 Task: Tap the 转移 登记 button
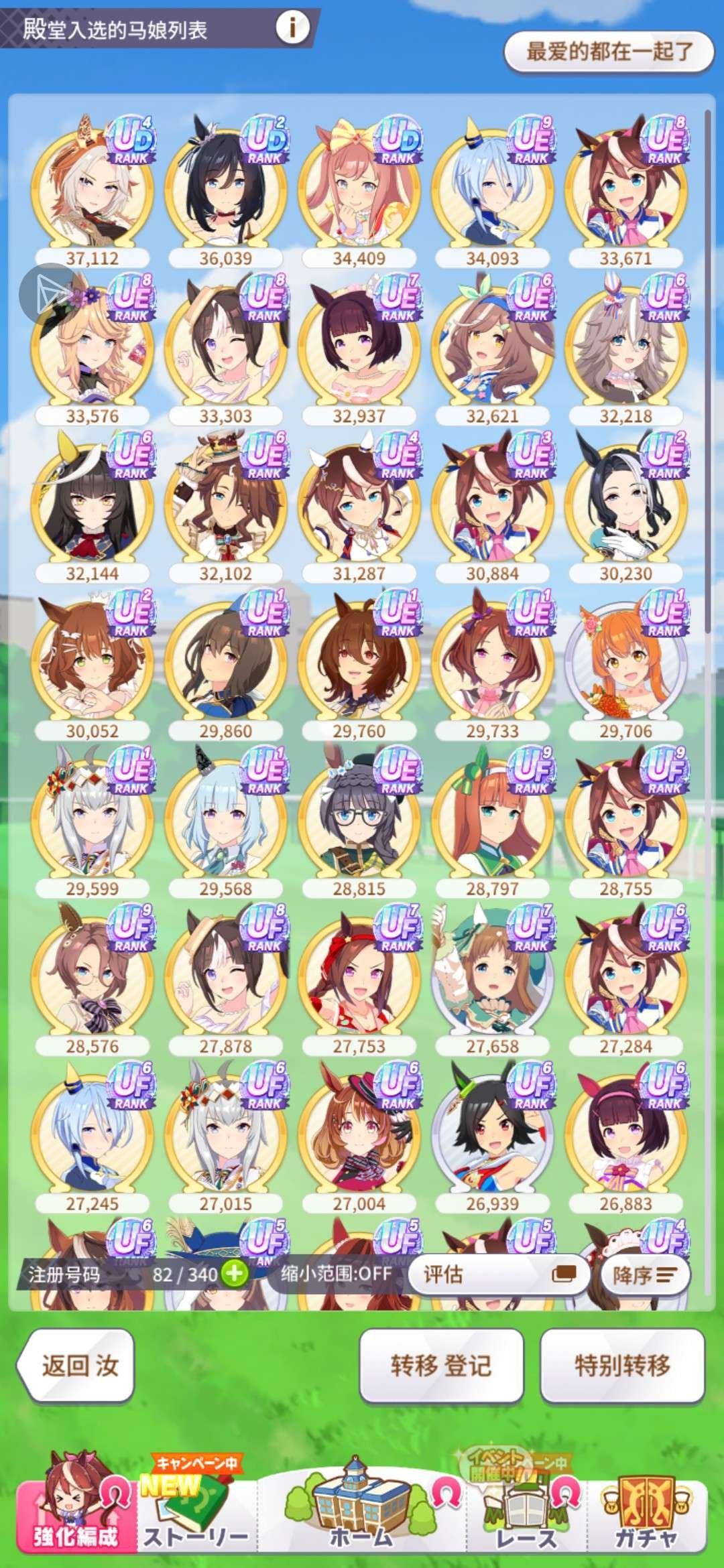(x=441, y=1365)
